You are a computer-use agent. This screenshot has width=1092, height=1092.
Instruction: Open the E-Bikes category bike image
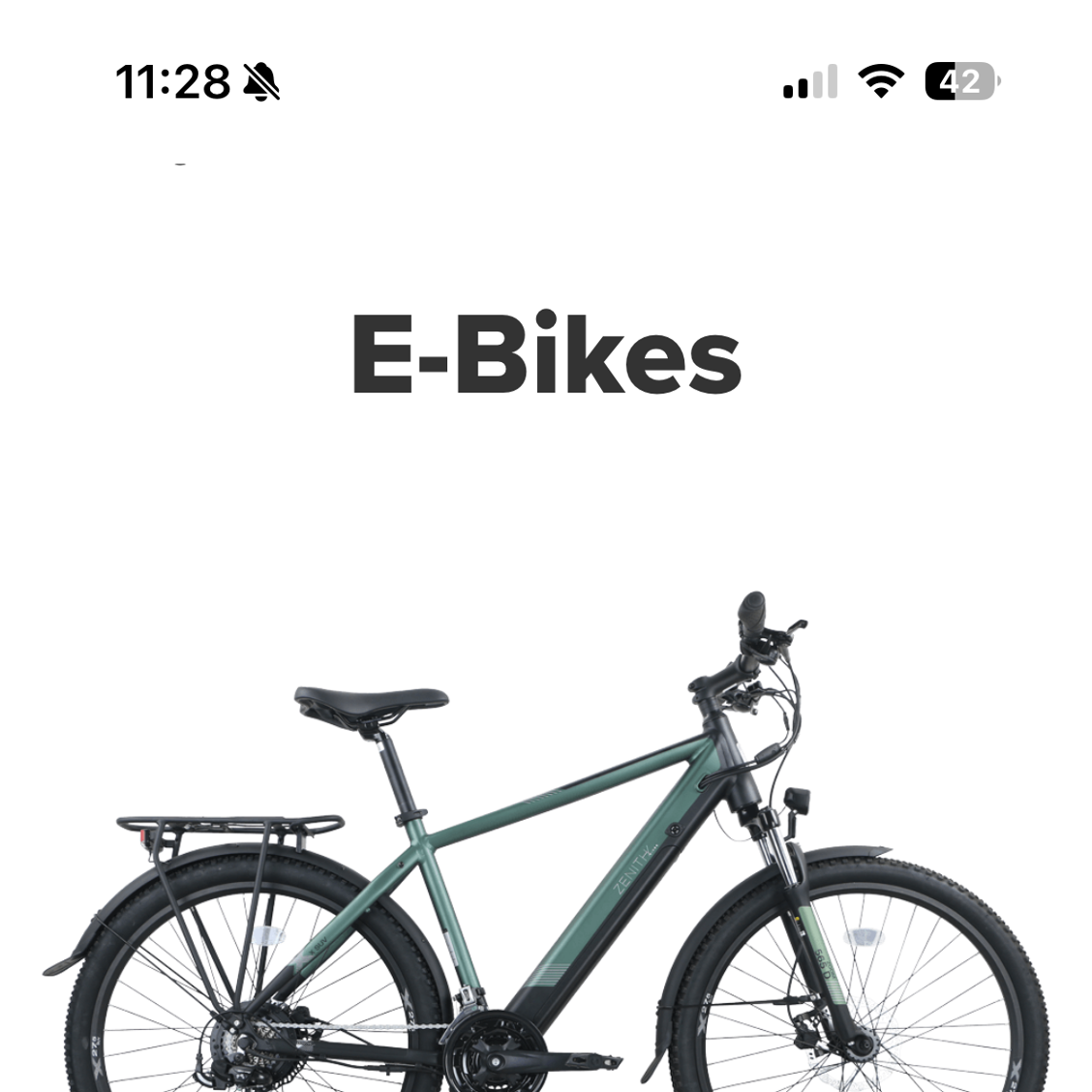click(546, 852)
